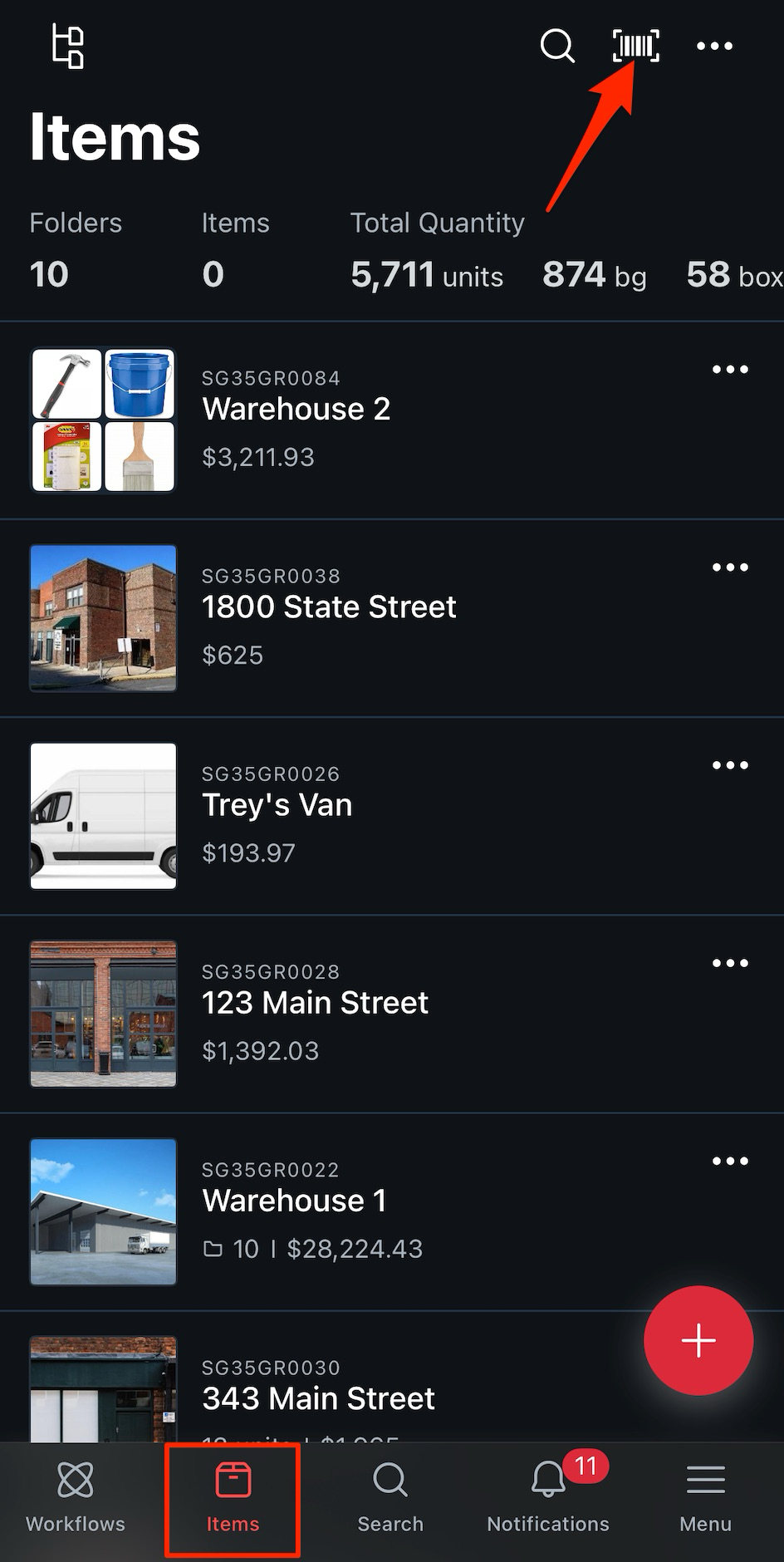Show more options for 1800 State Street

pyautogui.click(x=730, y=567)
